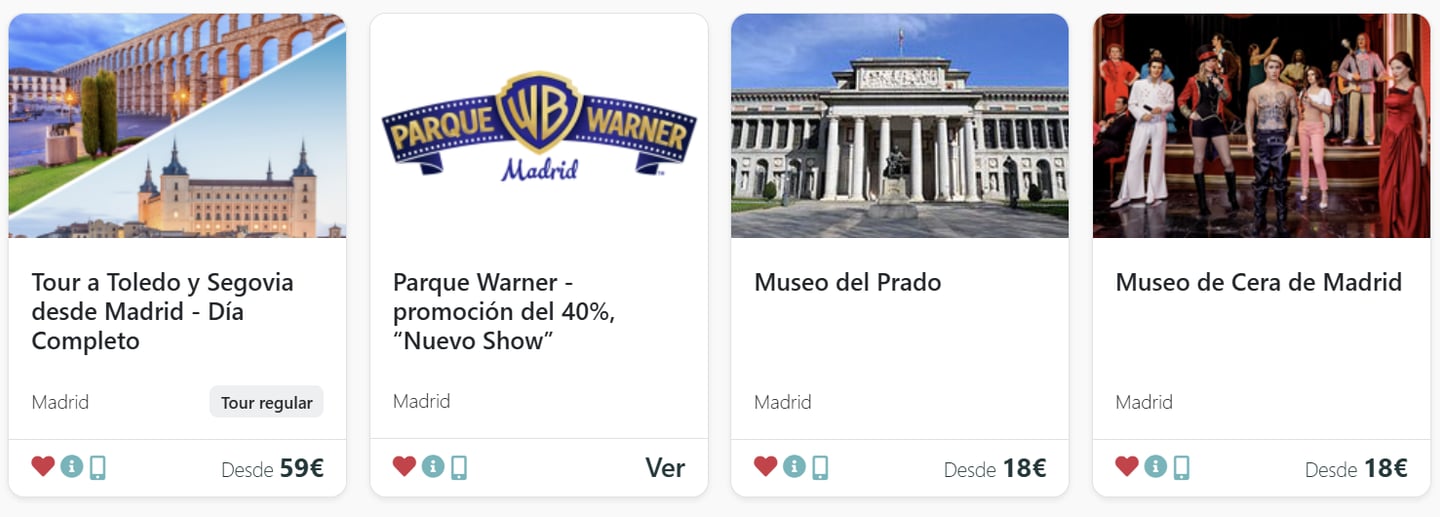The image size is (1440, 517).
Task: Show info for Toledo y Segovia tour
Action: pos(71,466)
